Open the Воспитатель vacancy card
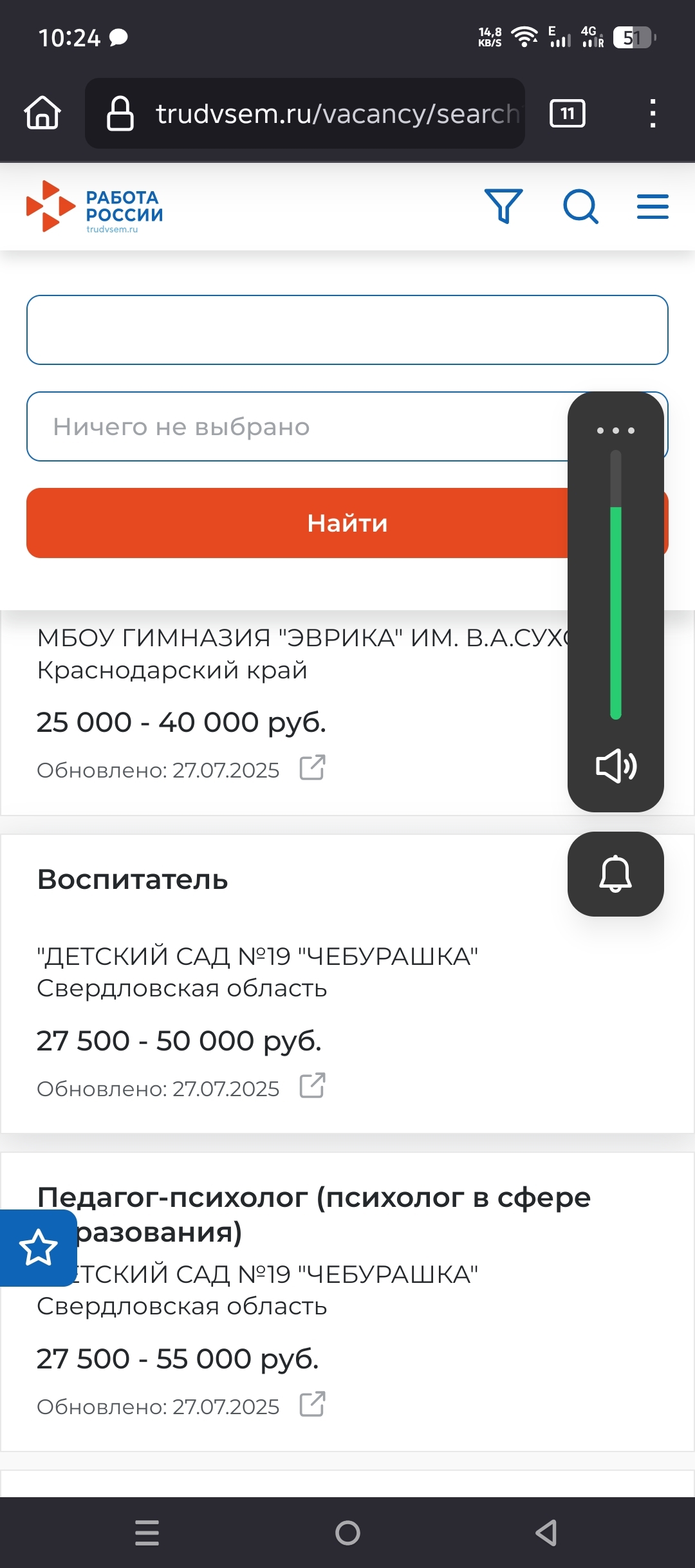 pos(133,880)
